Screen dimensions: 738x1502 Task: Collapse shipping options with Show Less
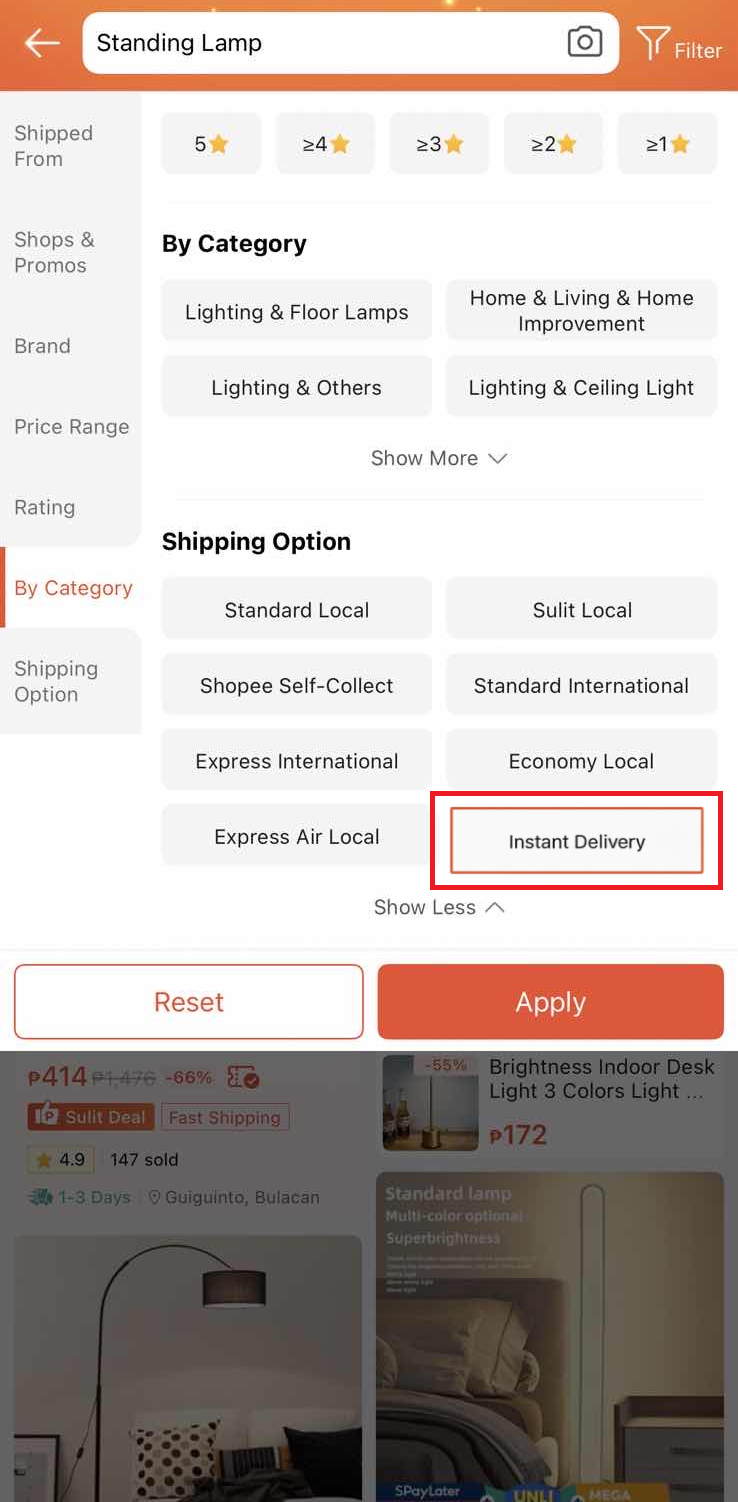pos(439,907)
